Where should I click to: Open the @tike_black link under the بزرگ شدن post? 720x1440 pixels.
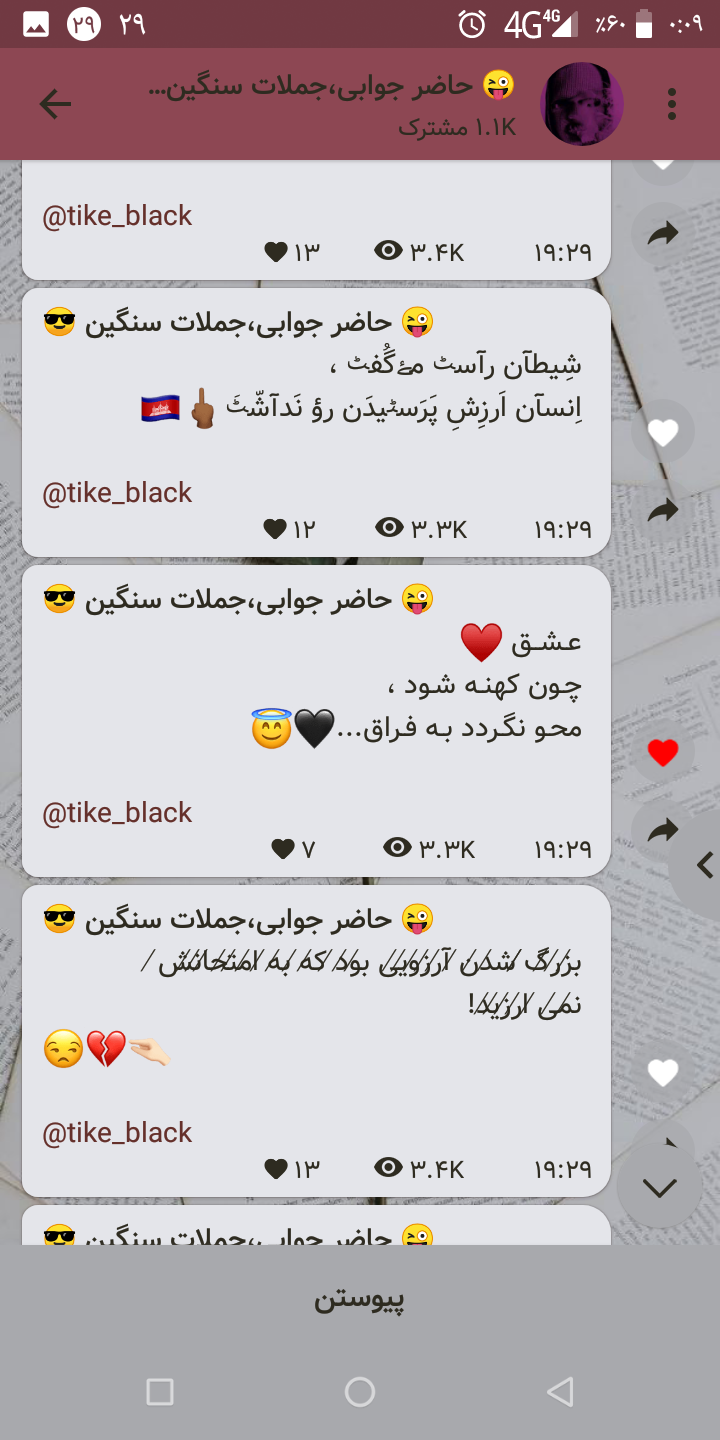(x=117, y=1133)
